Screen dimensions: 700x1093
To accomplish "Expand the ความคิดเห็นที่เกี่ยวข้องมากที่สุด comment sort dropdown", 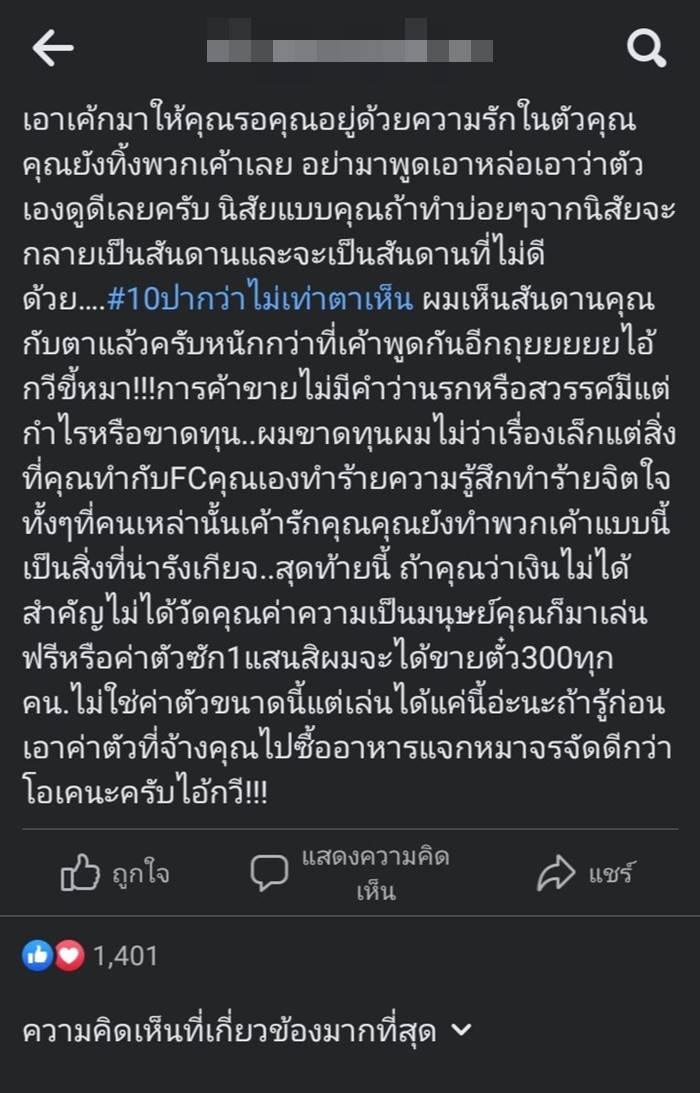I will click(246, 1031).
